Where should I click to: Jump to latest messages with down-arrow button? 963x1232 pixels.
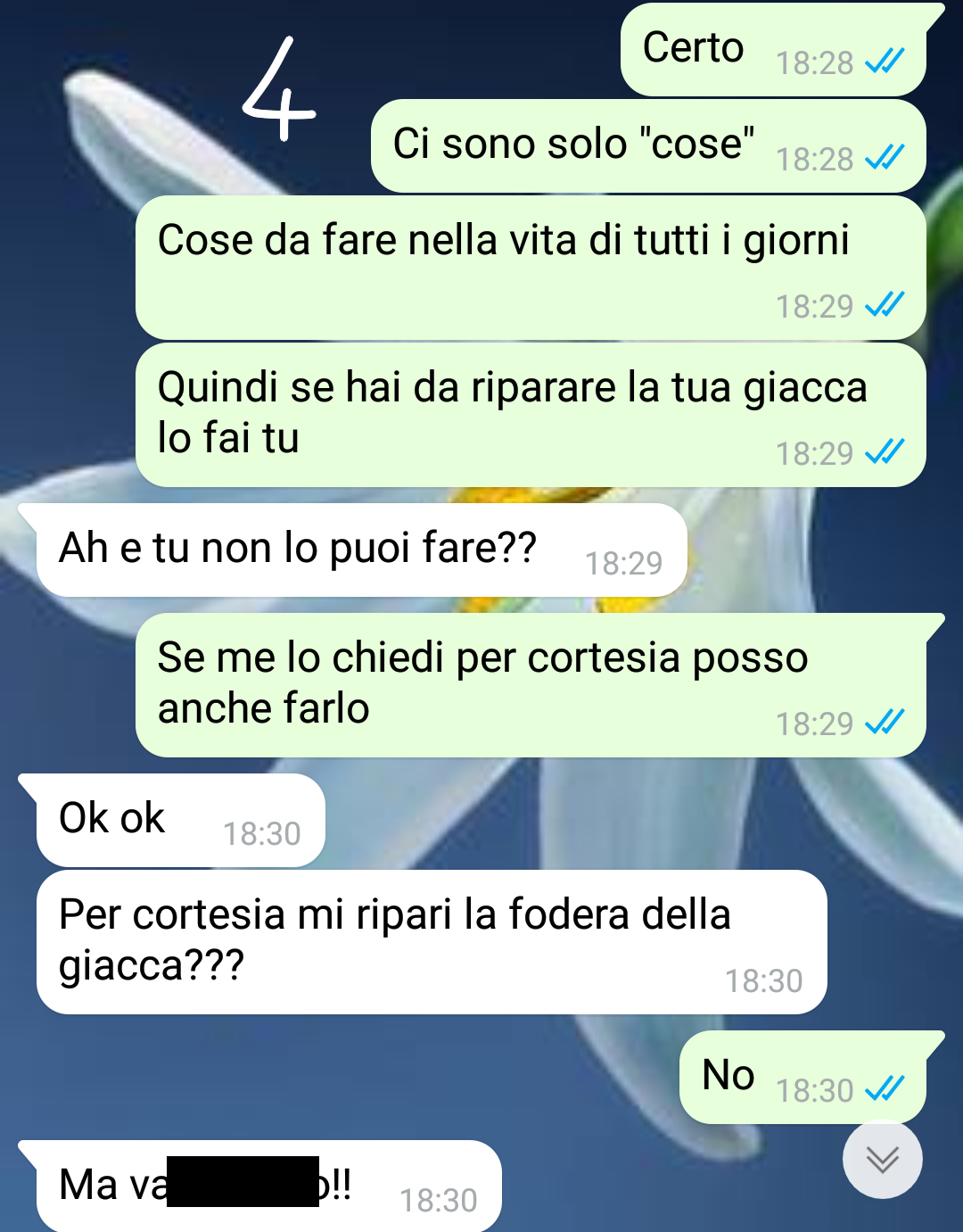tap(882, 1159)
